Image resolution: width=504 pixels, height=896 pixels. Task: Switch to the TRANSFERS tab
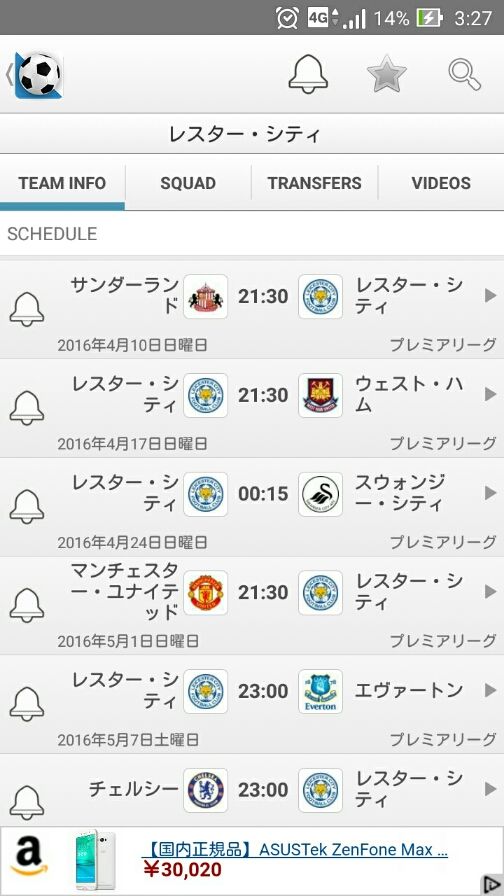tap(314, 183)
